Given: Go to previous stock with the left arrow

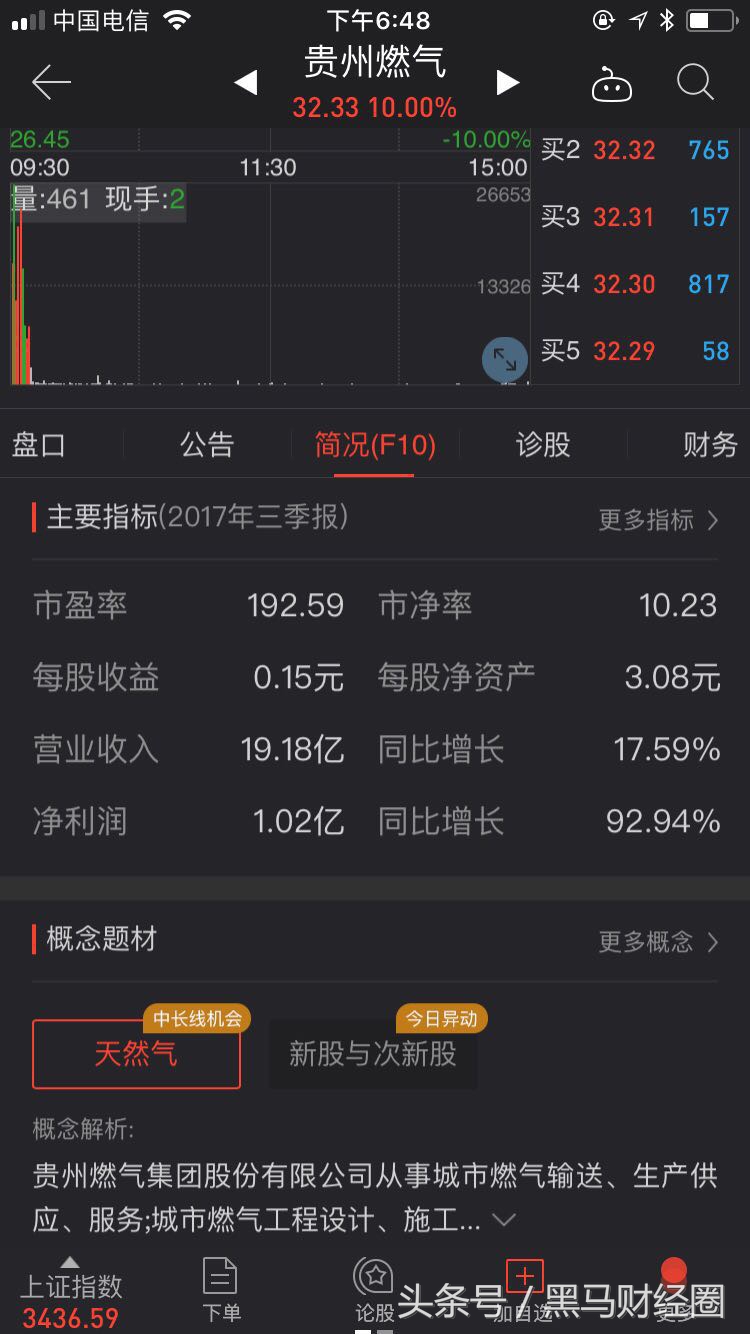Looking at the screenshot, I should pyautogui.click(x=245, y=83).
